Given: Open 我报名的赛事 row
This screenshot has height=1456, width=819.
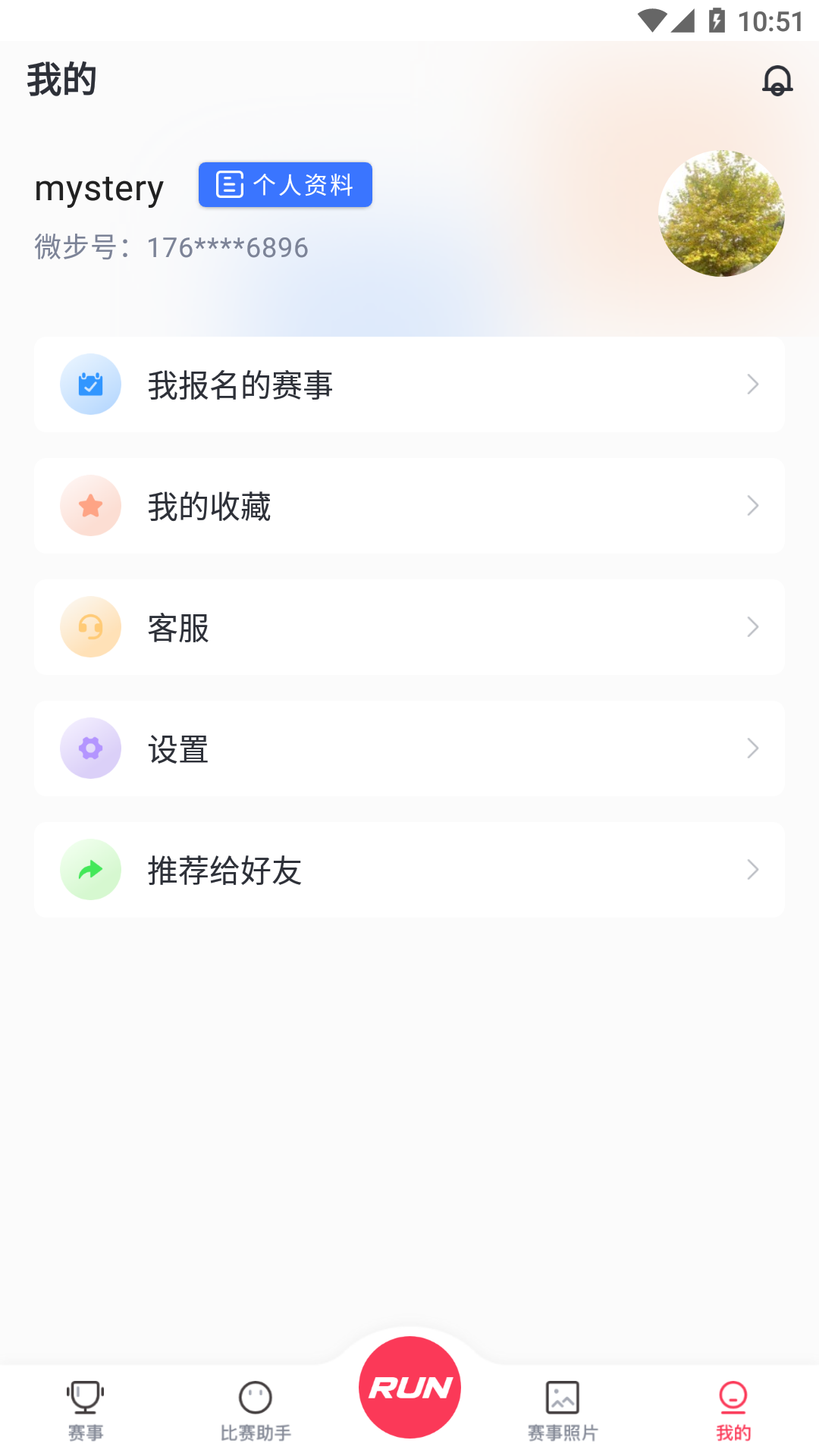Looking at the screenshot, I should tap(409, 384).
